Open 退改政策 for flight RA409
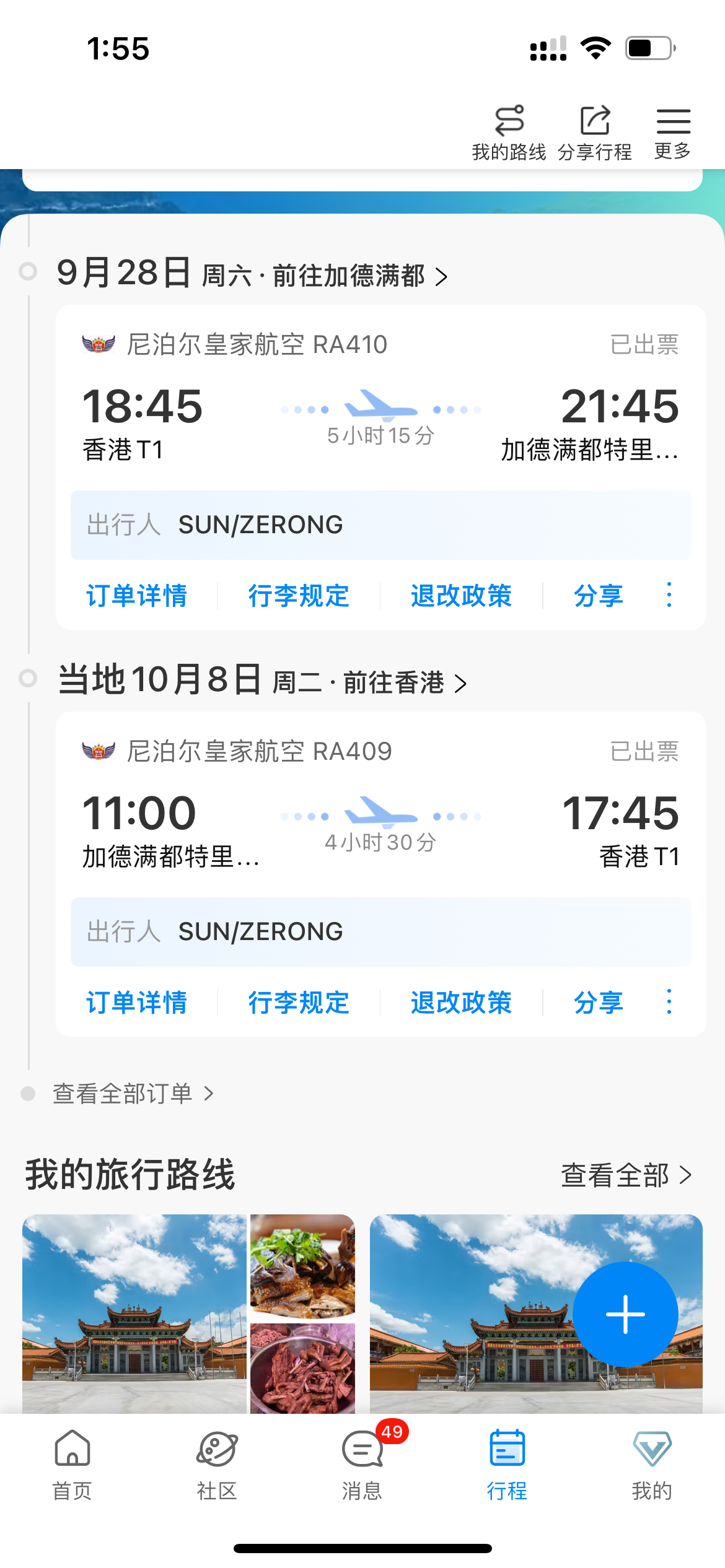The image size is (725, 1568). tap(461, 1003)
